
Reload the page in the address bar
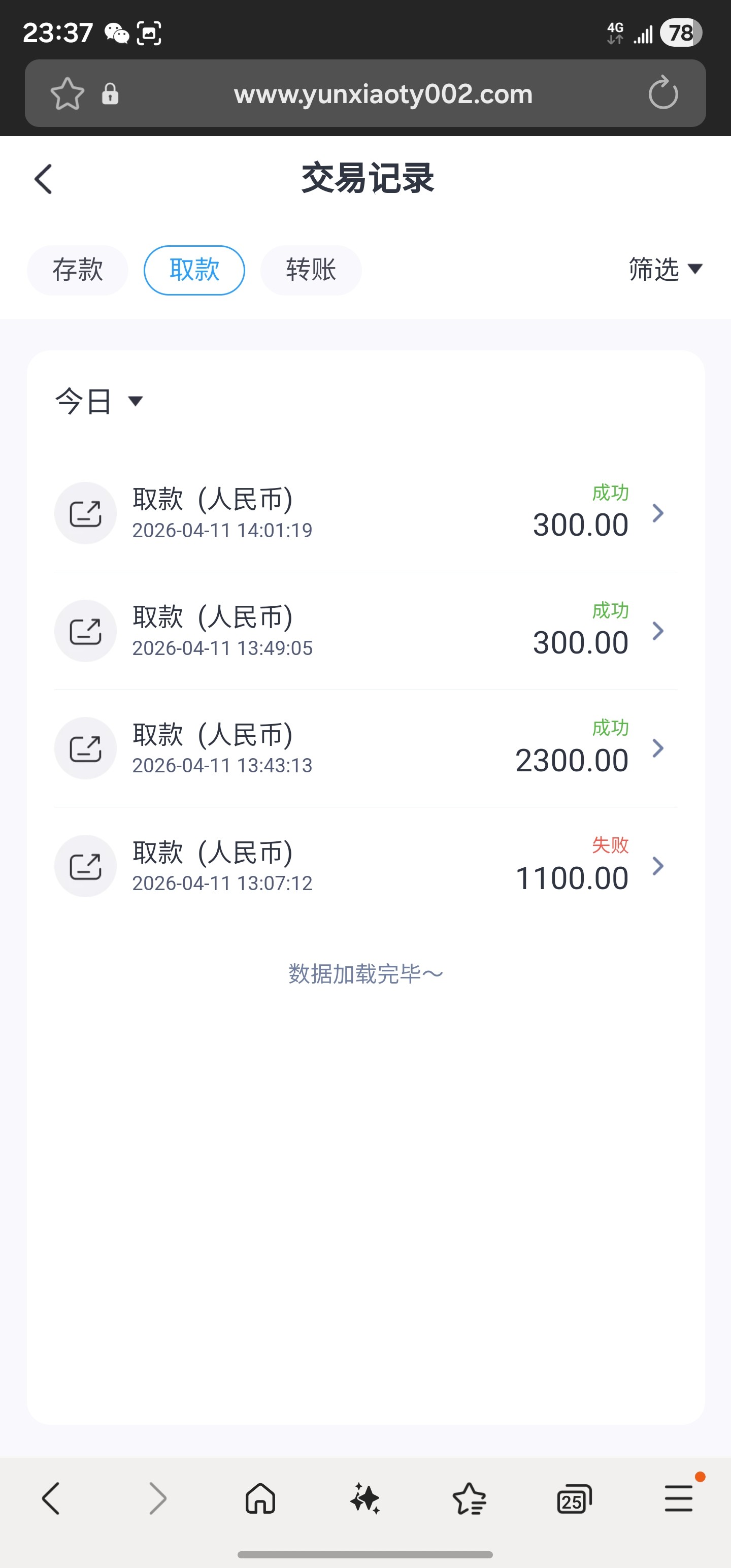[663, 94]
